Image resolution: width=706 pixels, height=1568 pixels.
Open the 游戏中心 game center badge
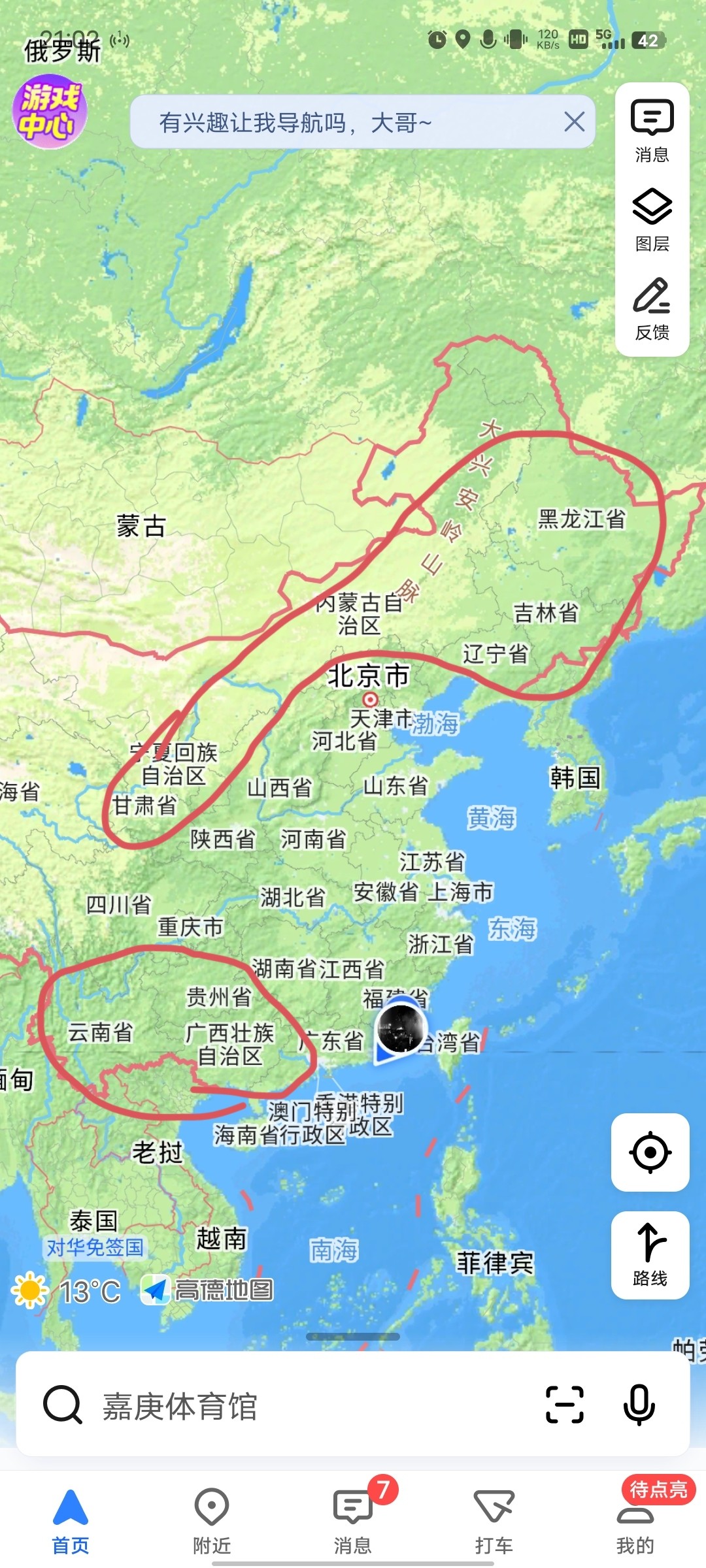point(50,112)
